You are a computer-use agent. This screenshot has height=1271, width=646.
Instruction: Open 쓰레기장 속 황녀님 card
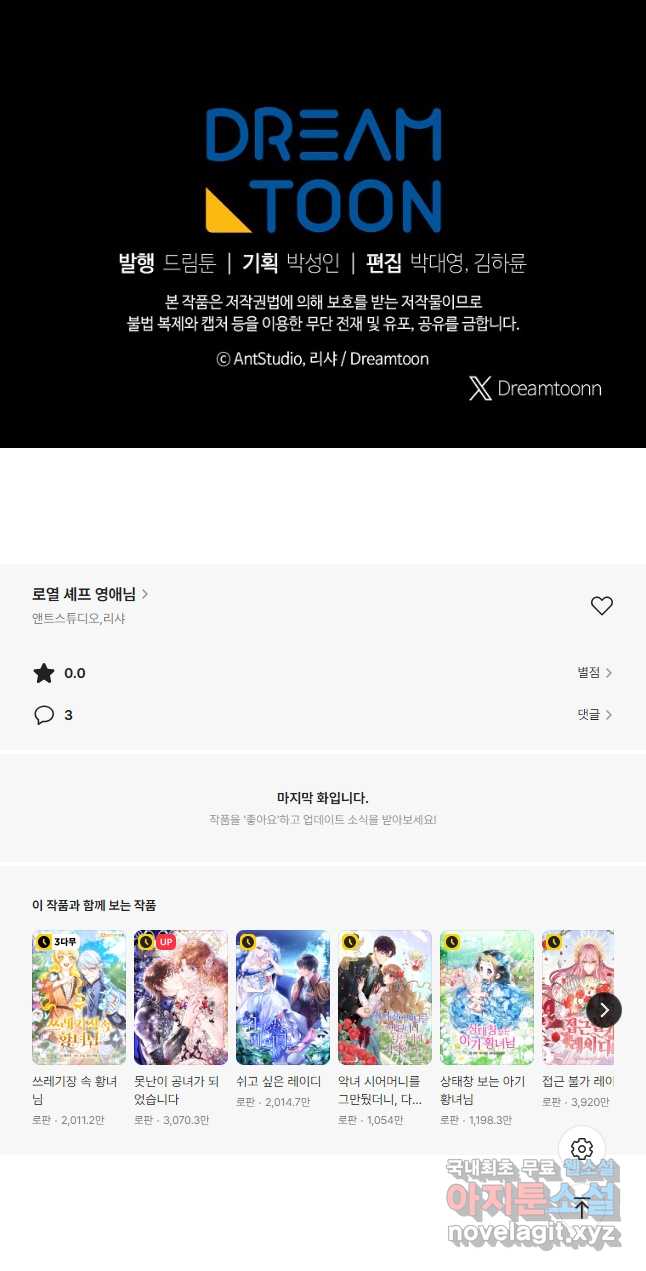click(x=79, y=998)
